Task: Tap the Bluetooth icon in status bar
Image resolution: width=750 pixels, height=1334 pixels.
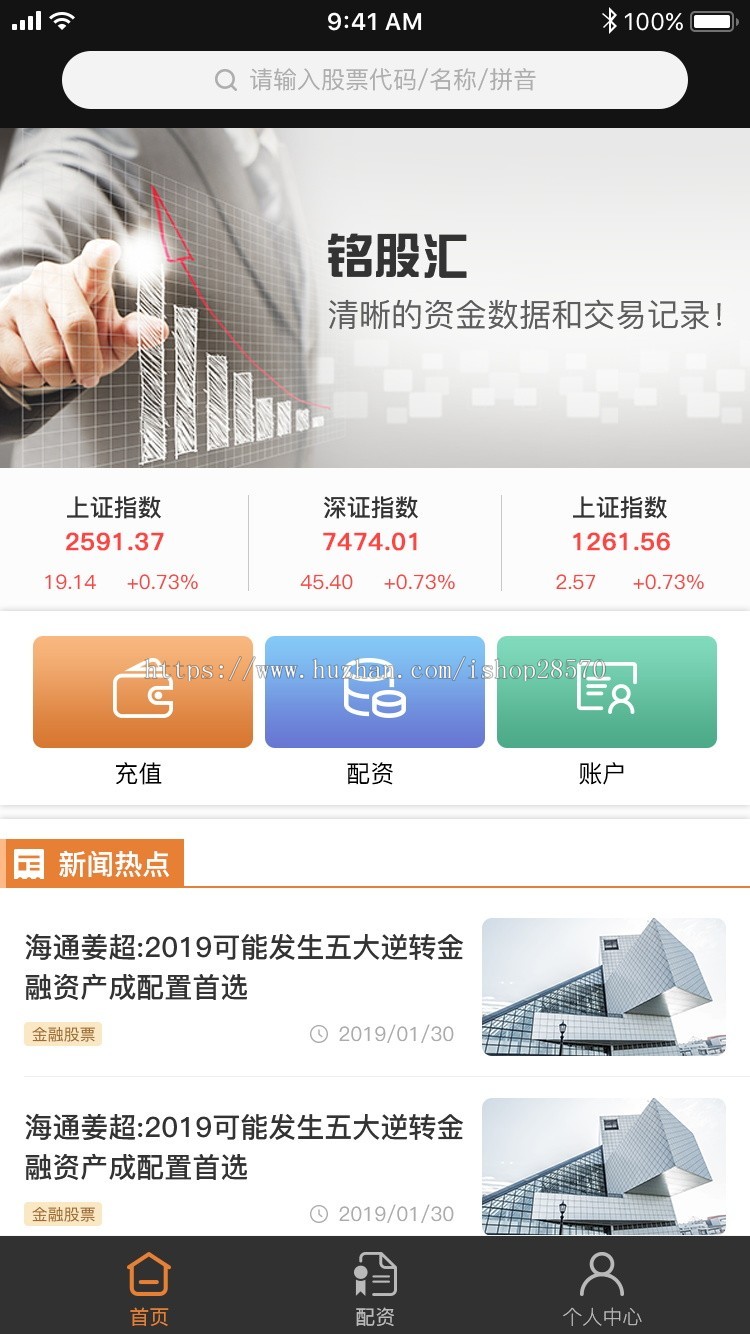Action: (610, 18)
